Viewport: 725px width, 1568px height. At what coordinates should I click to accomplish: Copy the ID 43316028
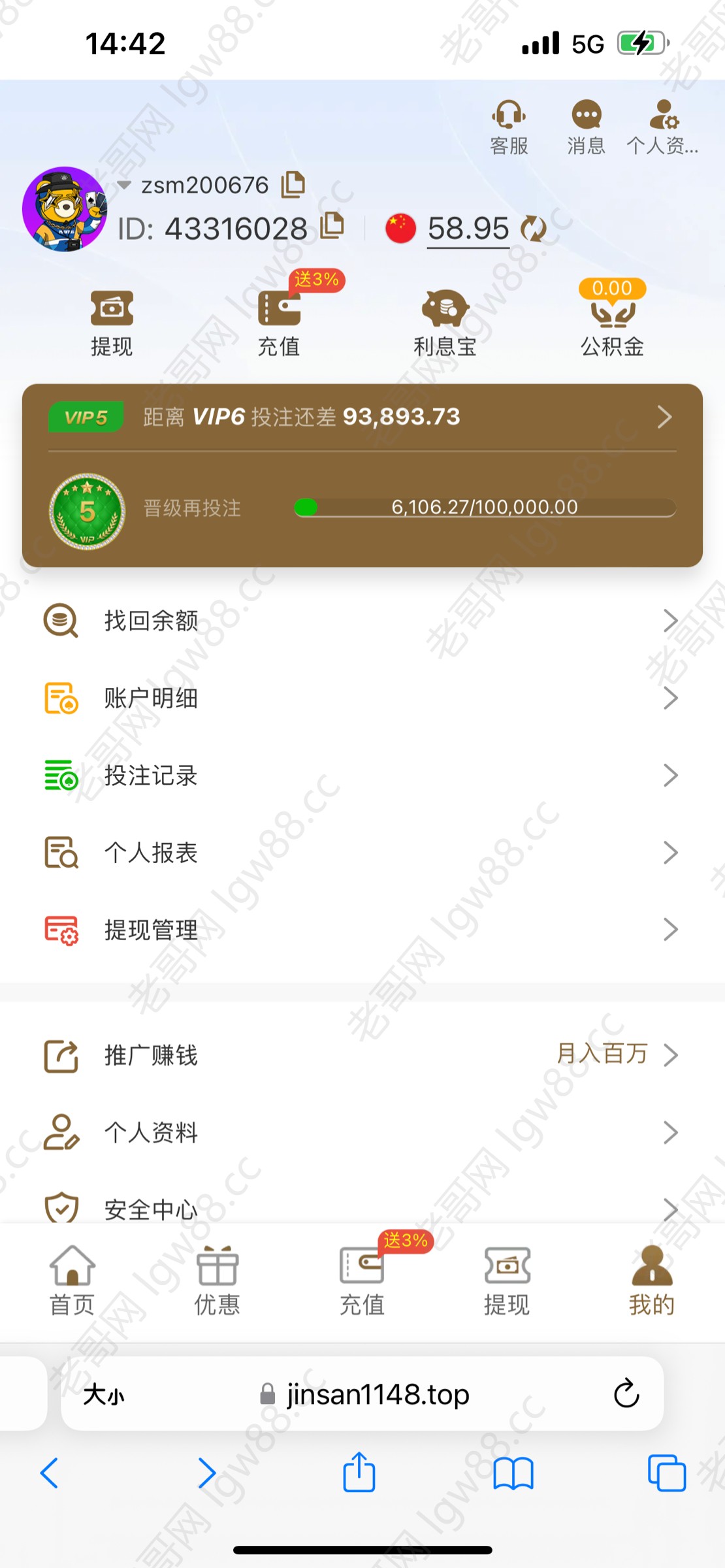pos(332,226)
